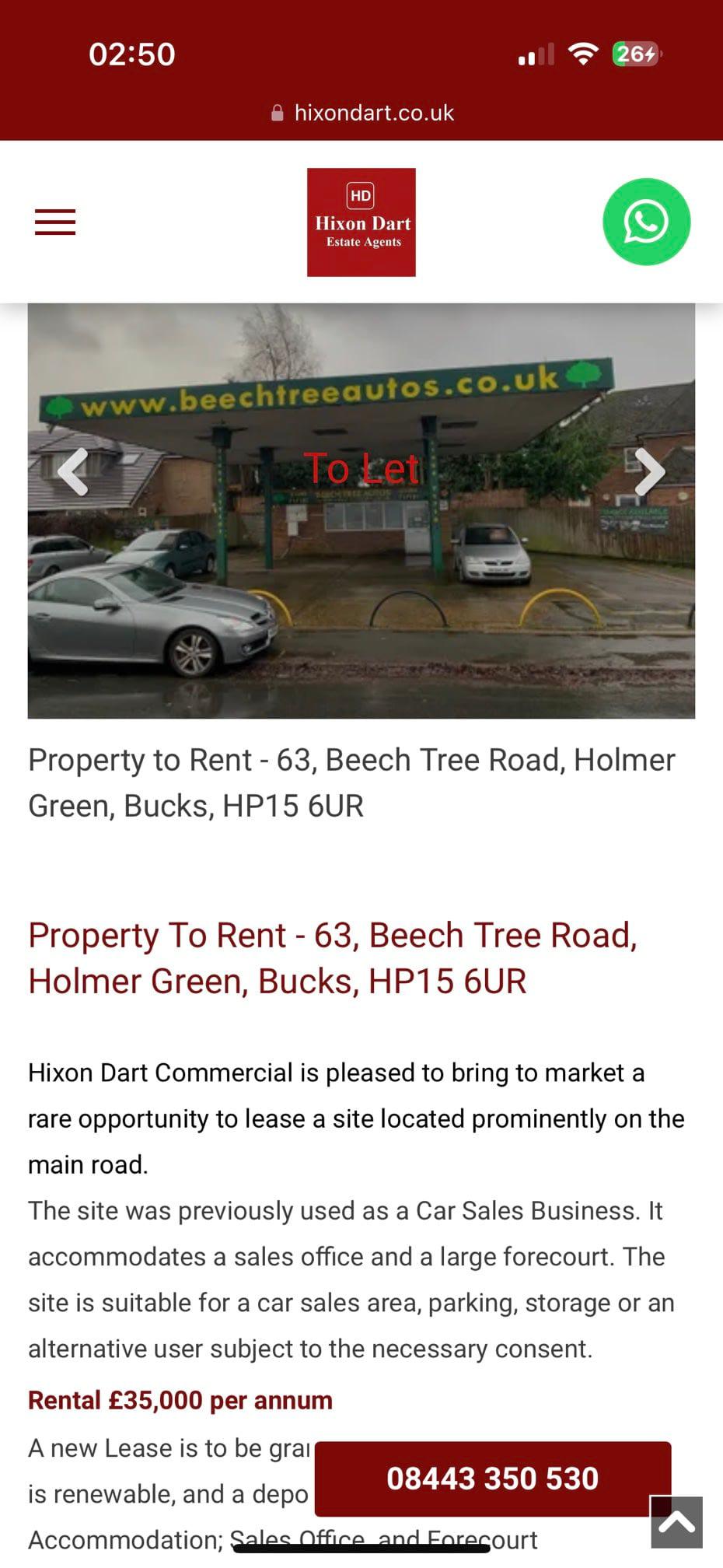Call 08443 350 530
The width and height of the screenshot is (723, 1568).
(x=492, y=1478)
